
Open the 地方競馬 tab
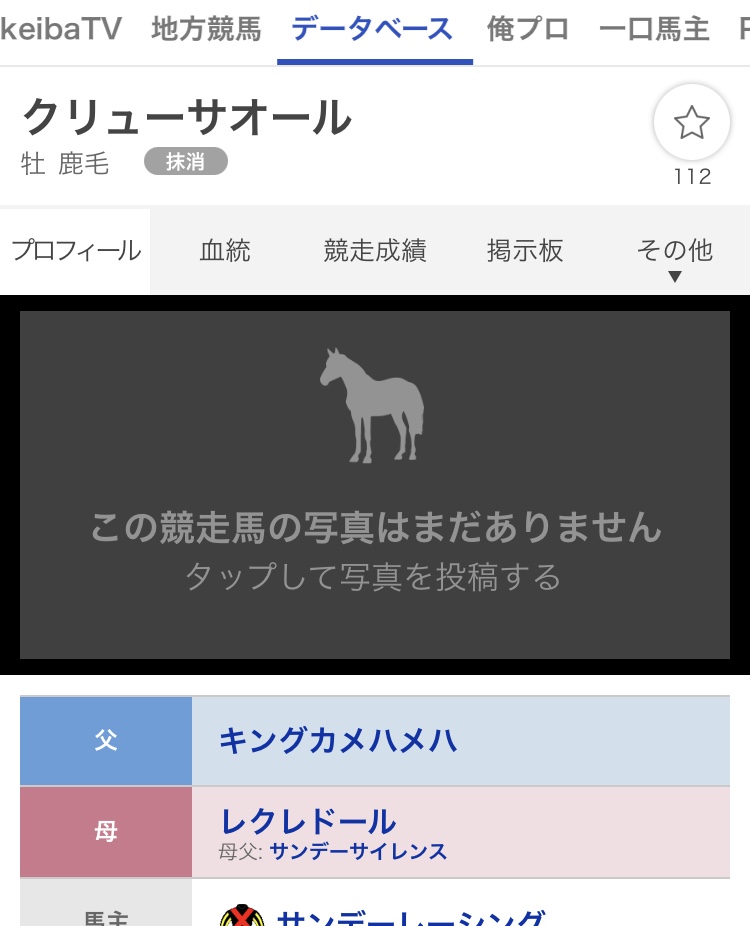[206, 29]
